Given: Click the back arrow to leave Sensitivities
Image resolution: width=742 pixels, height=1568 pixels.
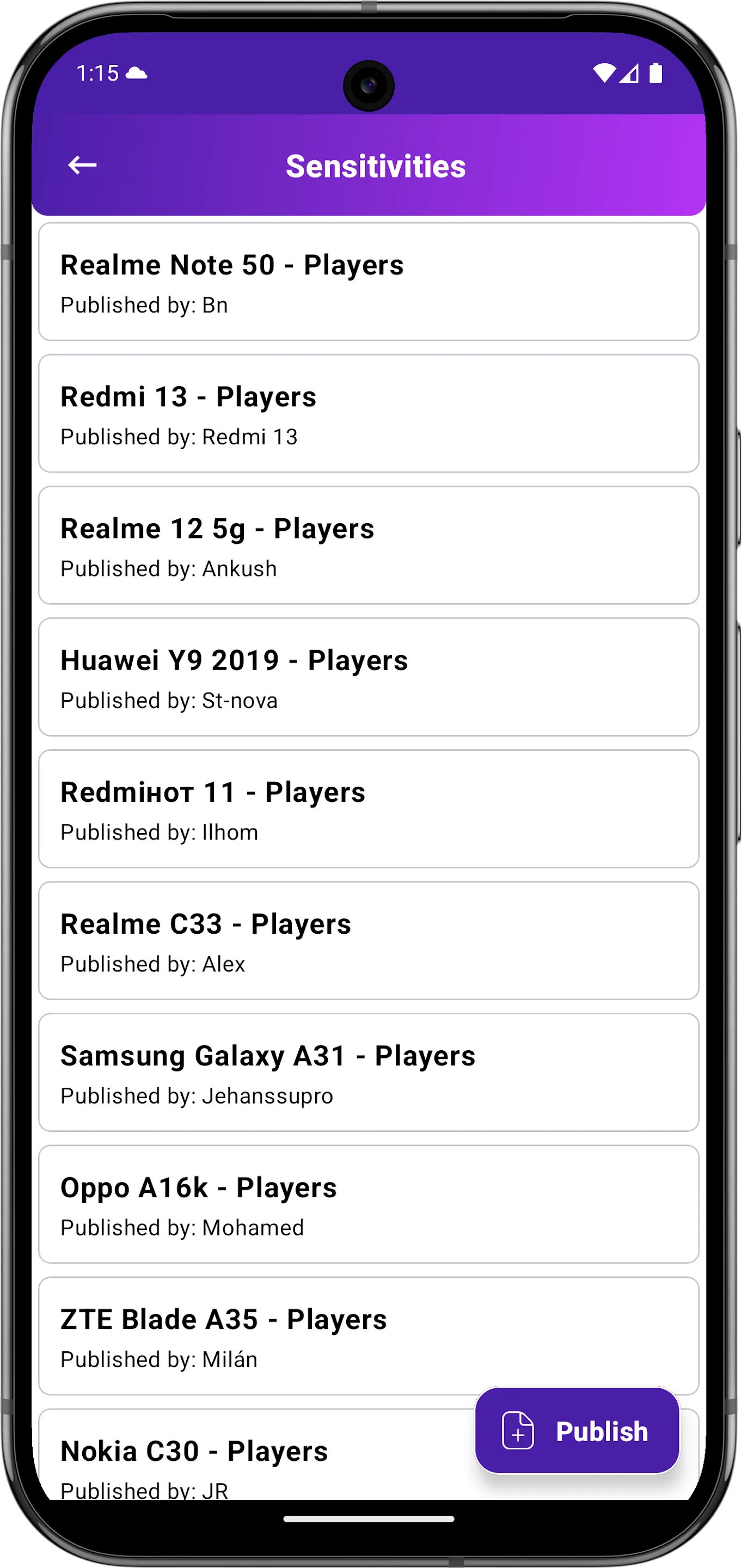Looking at the screenshot, I should tap(82, 164).
